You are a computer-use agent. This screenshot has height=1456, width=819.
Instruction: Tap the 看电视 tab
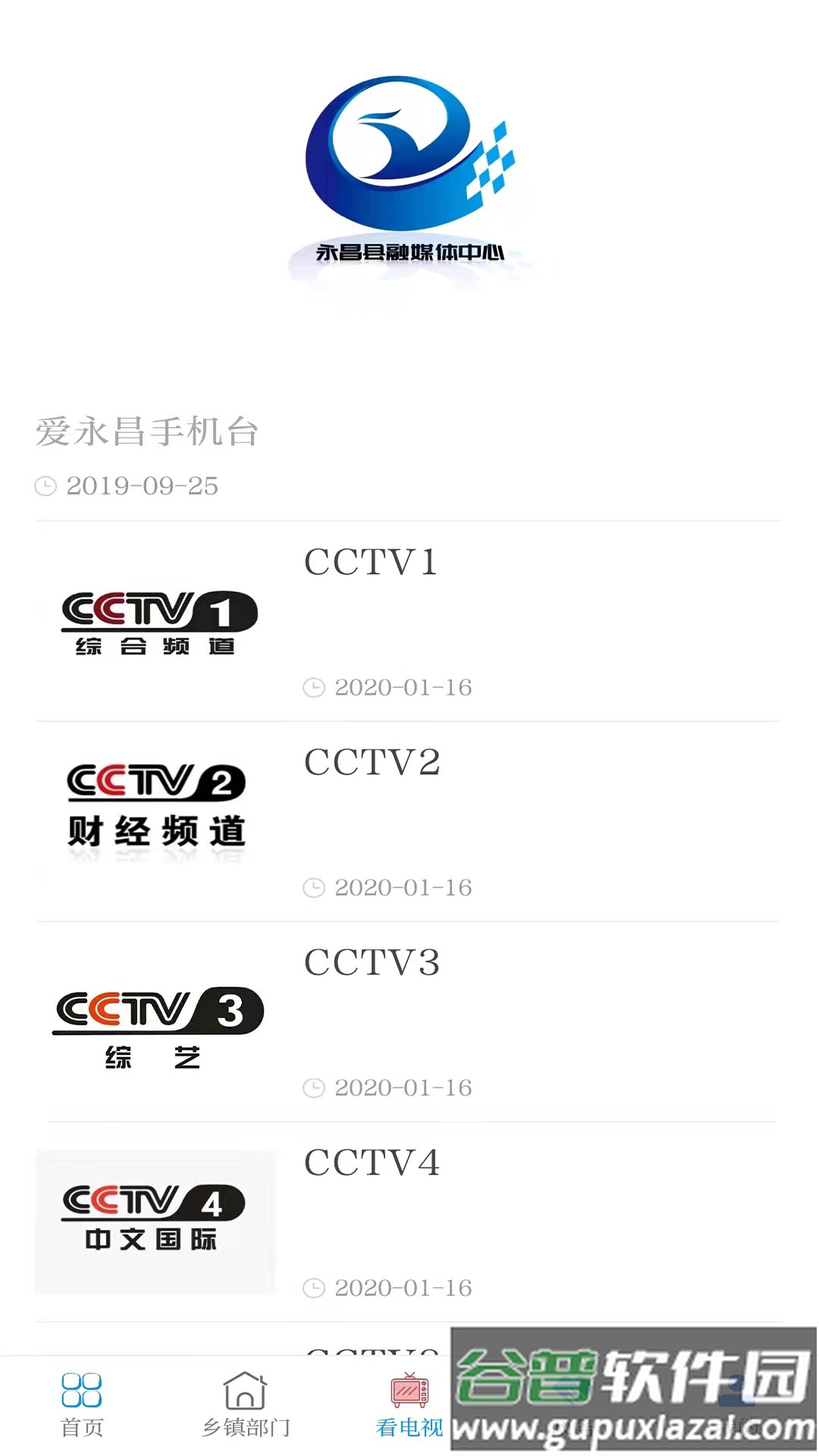click(x=409, y=1404)
